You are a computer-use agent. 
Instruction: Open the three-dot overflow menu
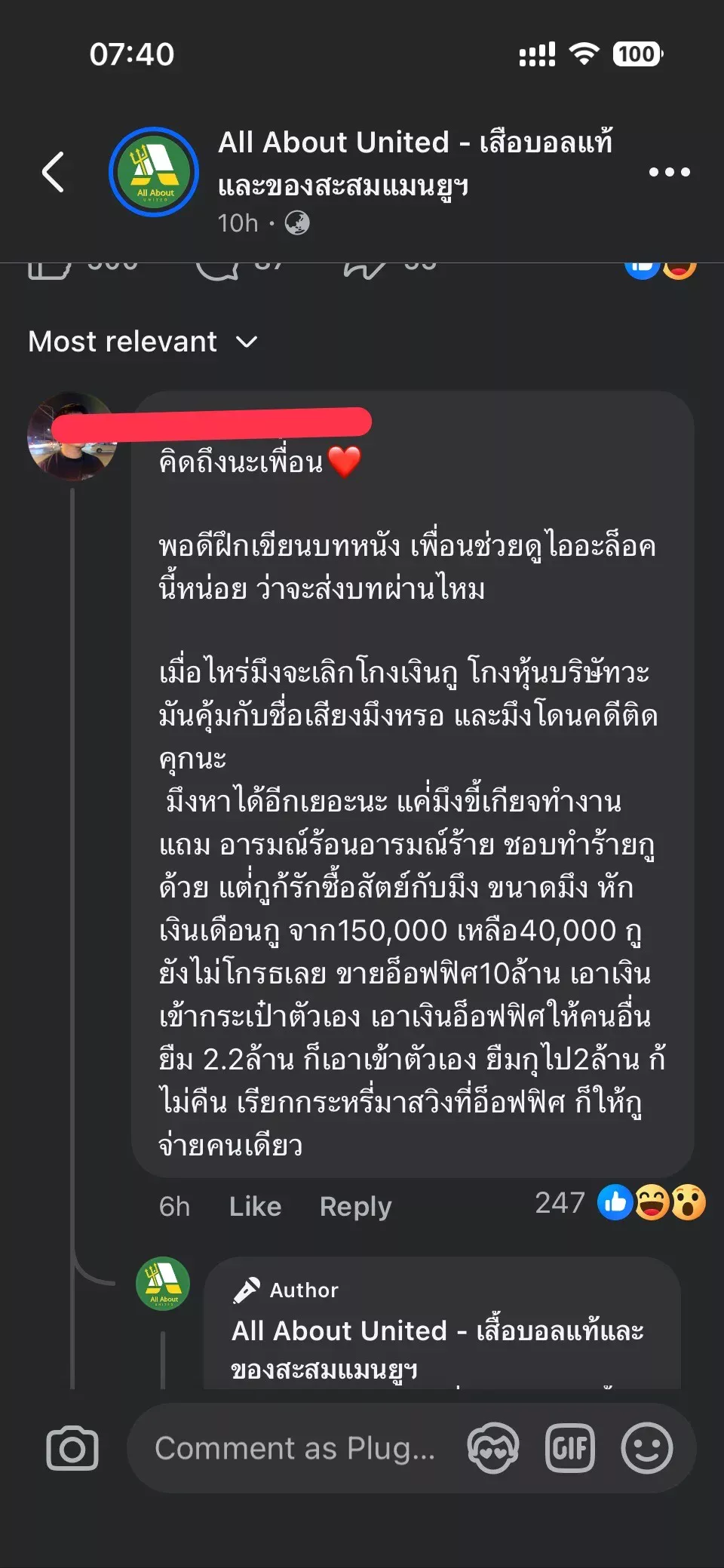(x=669, y=172)
